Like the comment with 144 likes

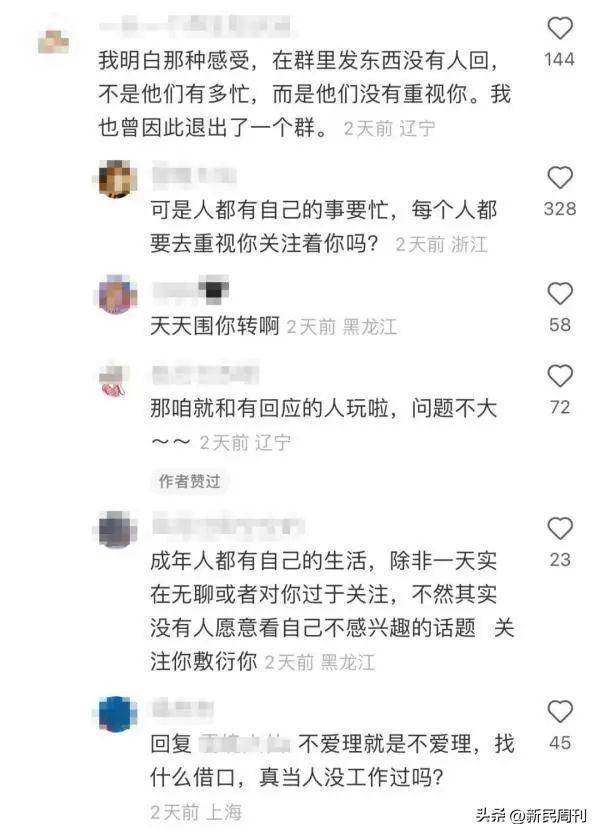560,28
